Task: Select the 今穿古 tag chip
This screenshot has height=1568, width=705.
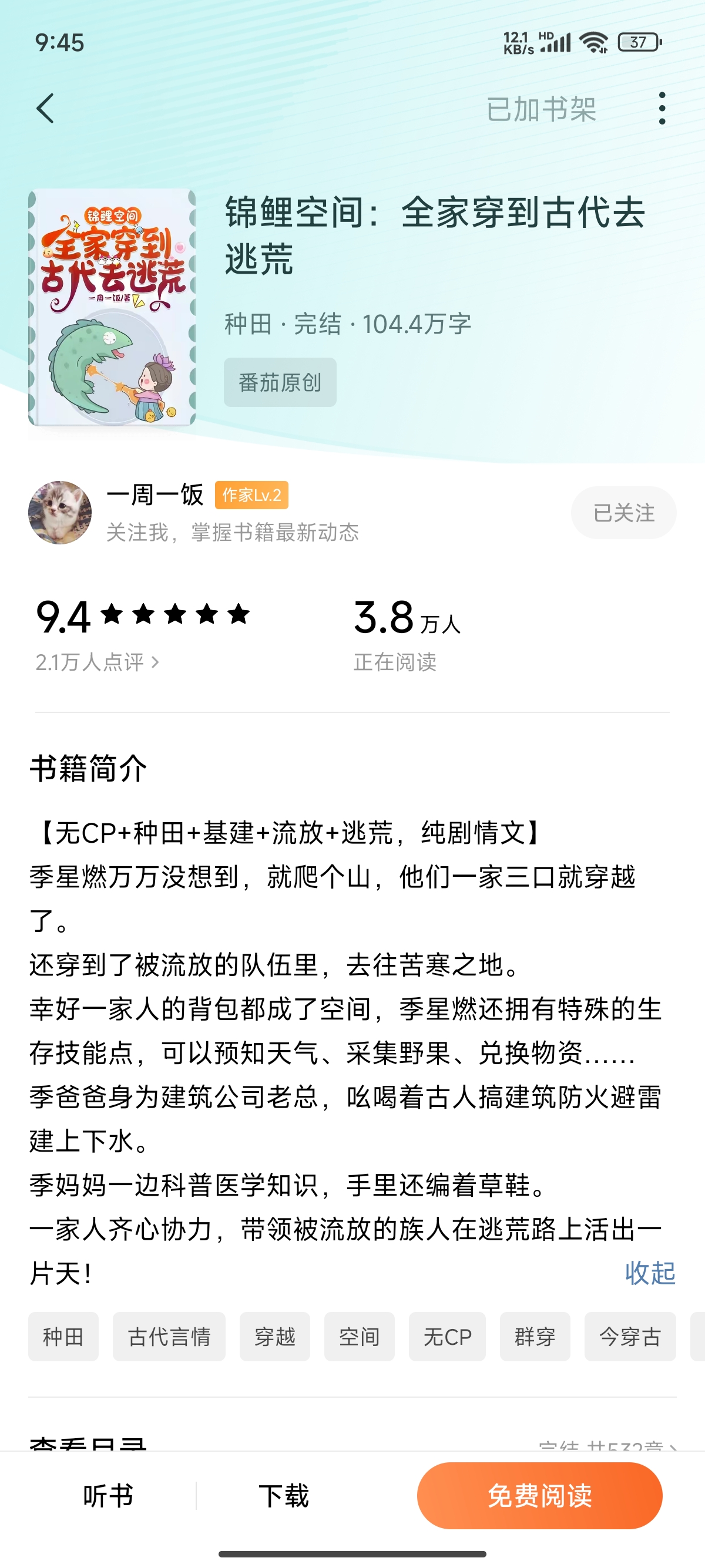Action: pos(630,1337)
